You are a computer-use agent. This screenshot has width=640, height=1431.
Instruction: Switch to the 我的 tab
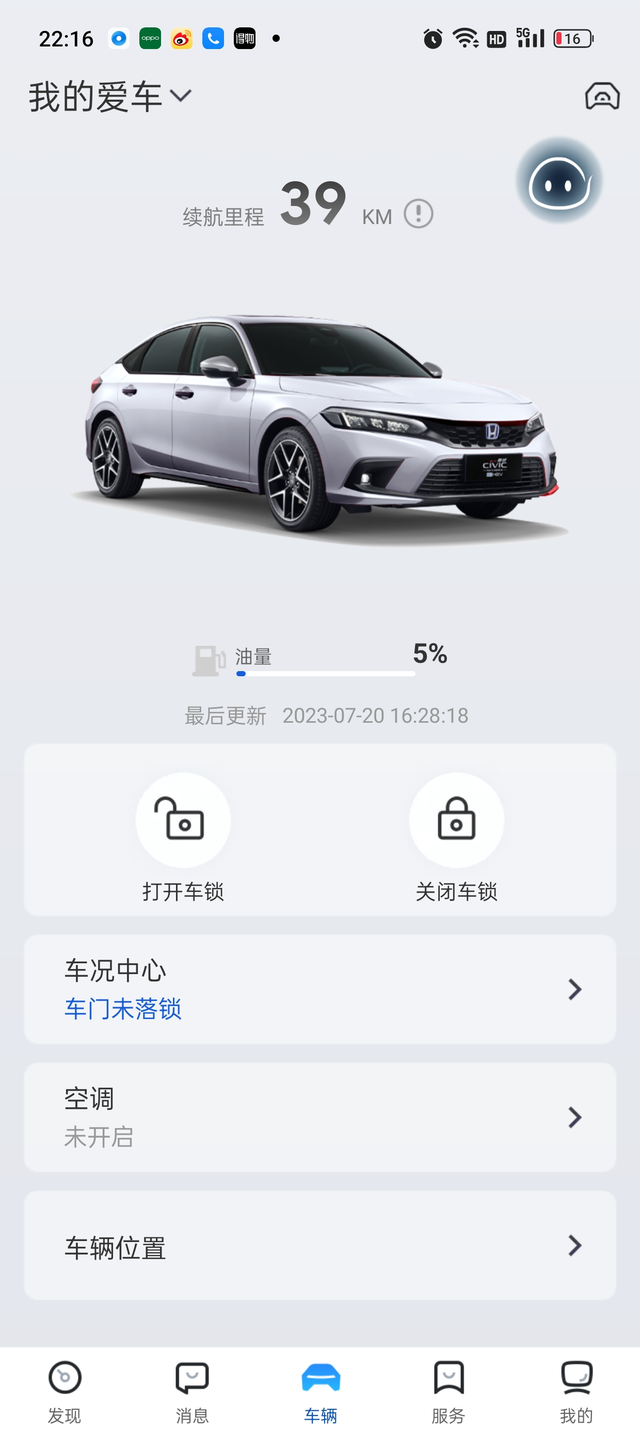tap(576, 1391)
